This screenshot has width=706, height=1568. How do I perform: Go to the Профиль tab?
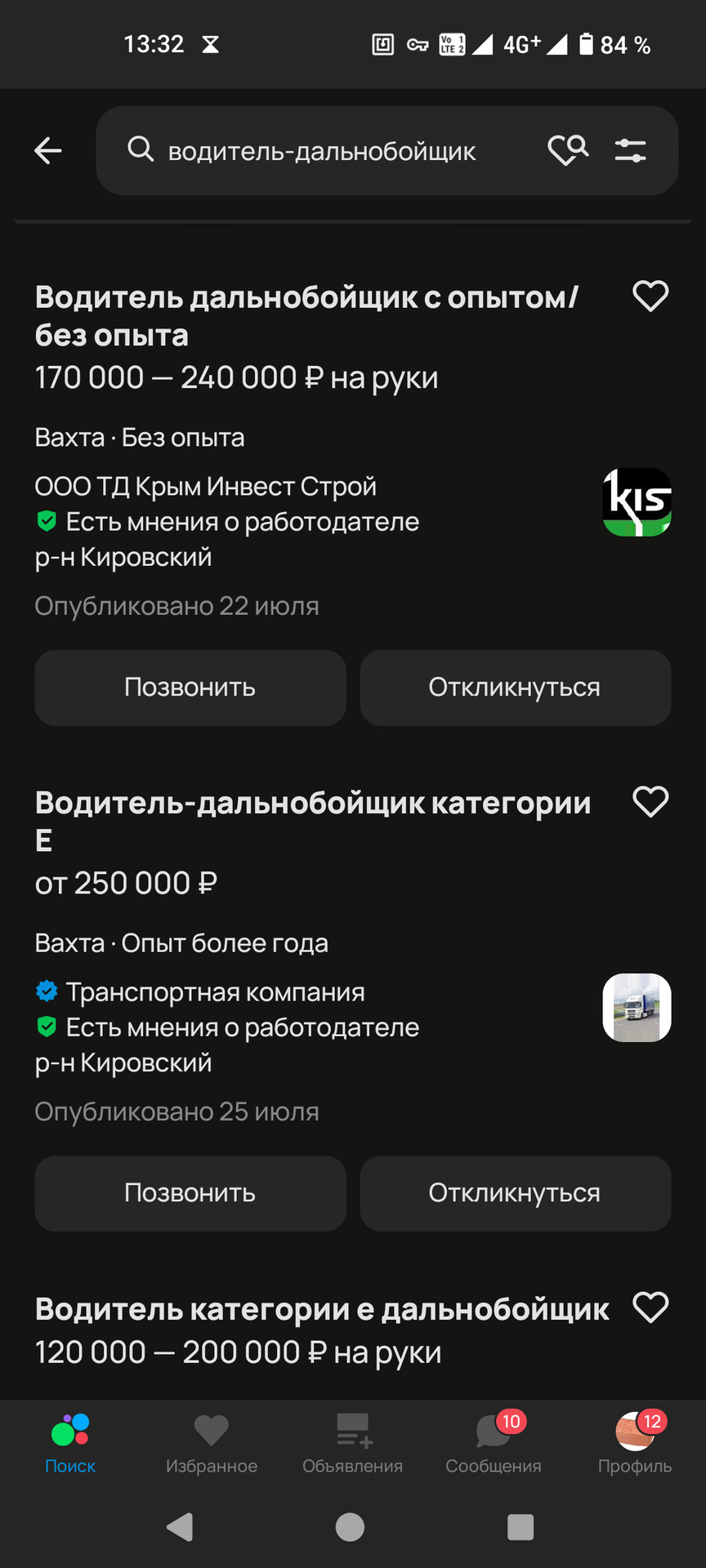[x=634, y=1444]
